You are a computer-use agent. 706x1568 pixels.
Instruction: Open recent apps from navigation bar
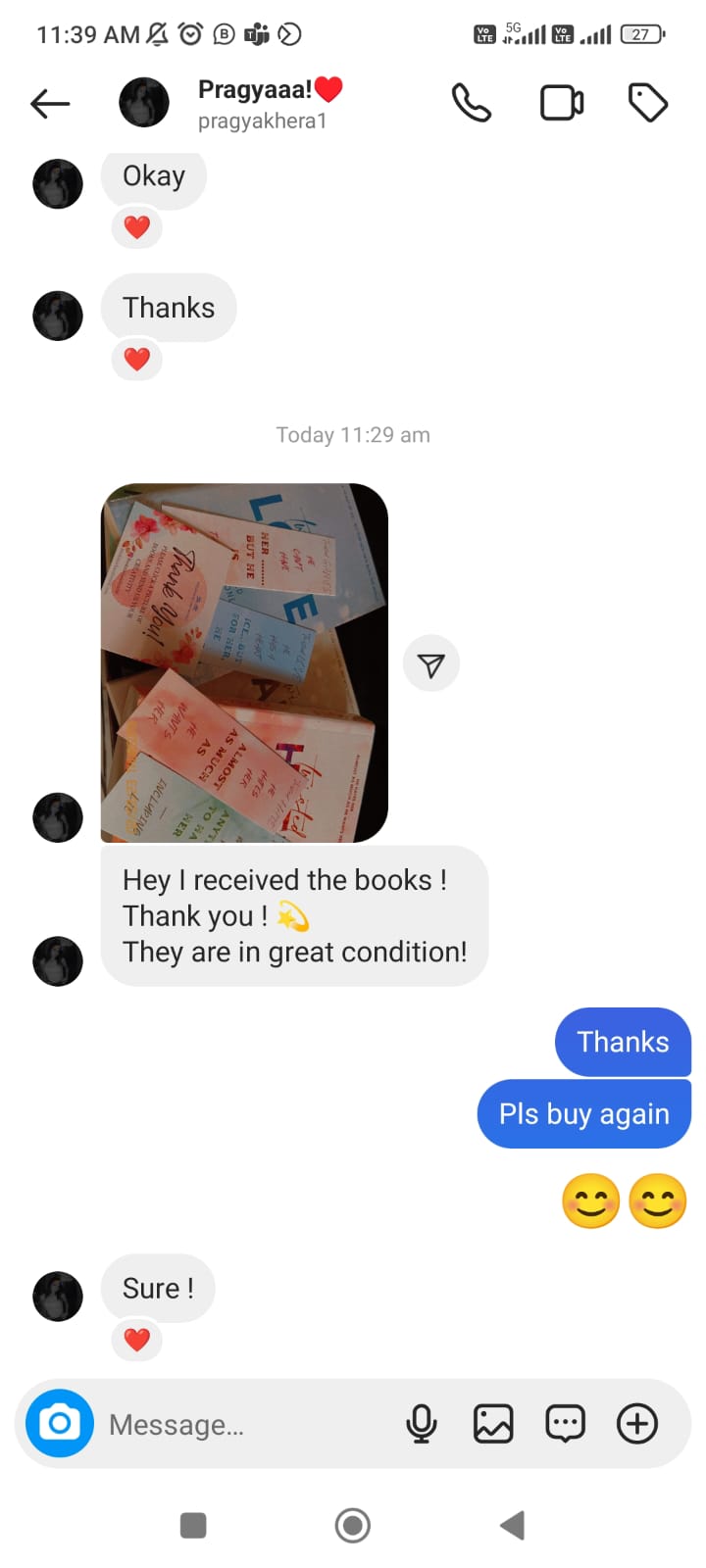[193, 1525]
